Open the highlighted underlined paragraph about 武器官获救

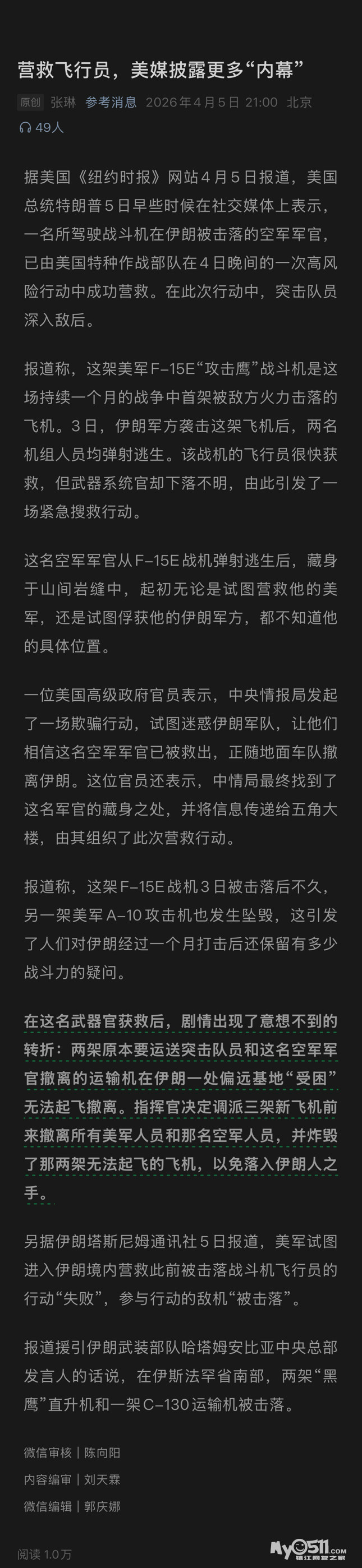coord(181,1107)
